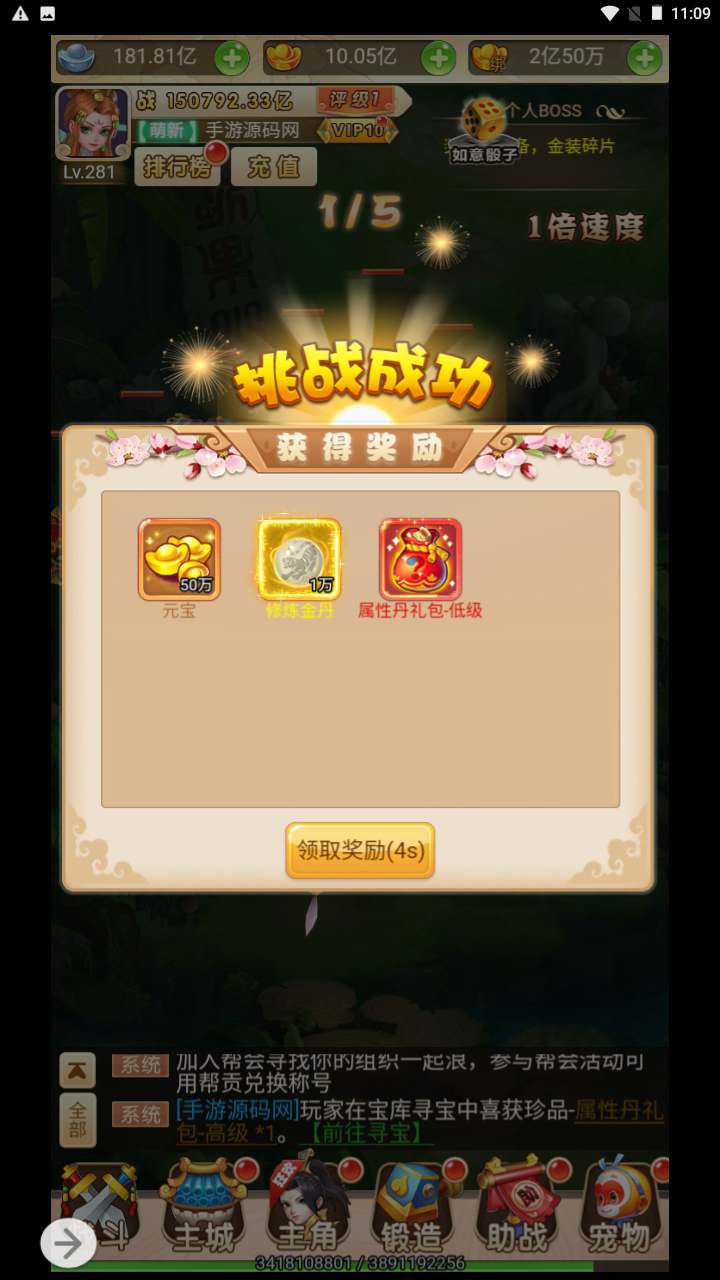This screenshot has width=720, height=1280.
Task: Expand the chat panel upward arrow
Action: [77, 1070]
